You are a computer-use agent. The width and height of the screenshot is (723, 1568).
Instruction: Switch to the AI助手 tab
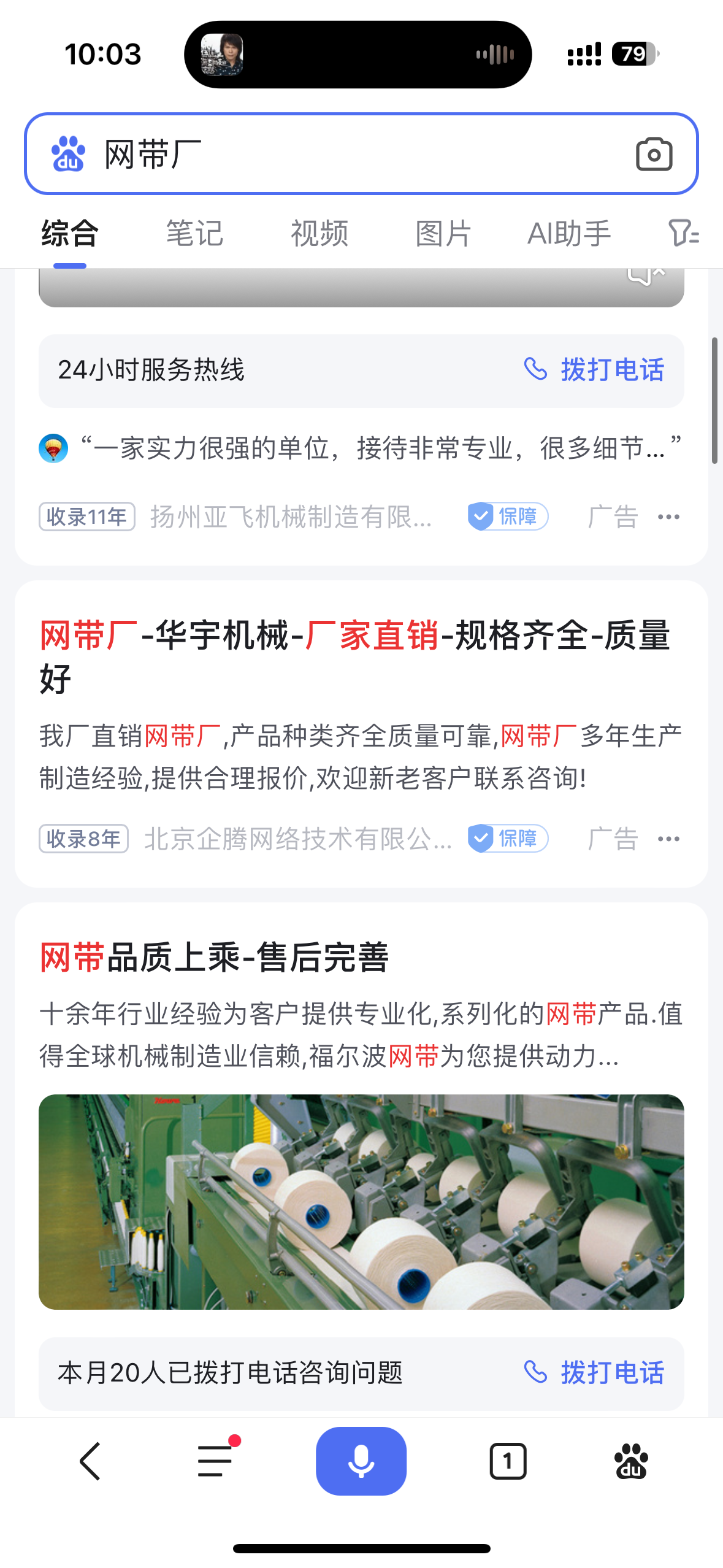click(569, 234)
